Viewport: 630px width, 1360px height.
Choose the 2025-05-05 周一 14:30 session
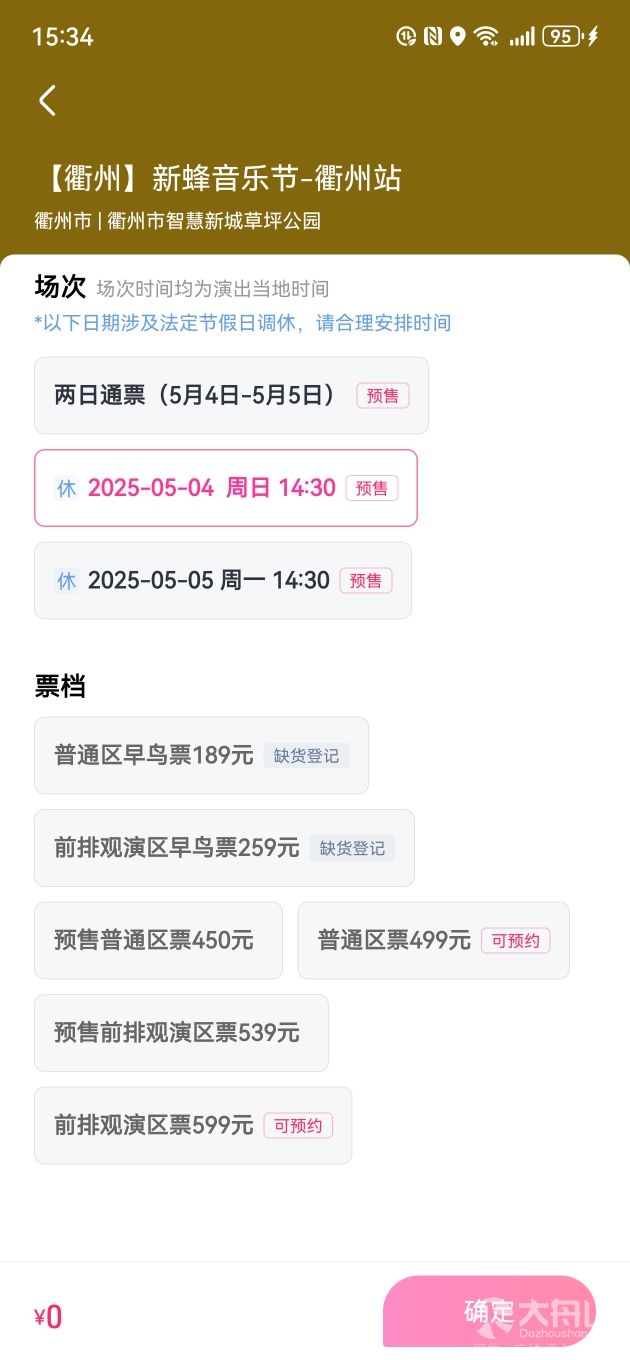(x=223, y=580)
